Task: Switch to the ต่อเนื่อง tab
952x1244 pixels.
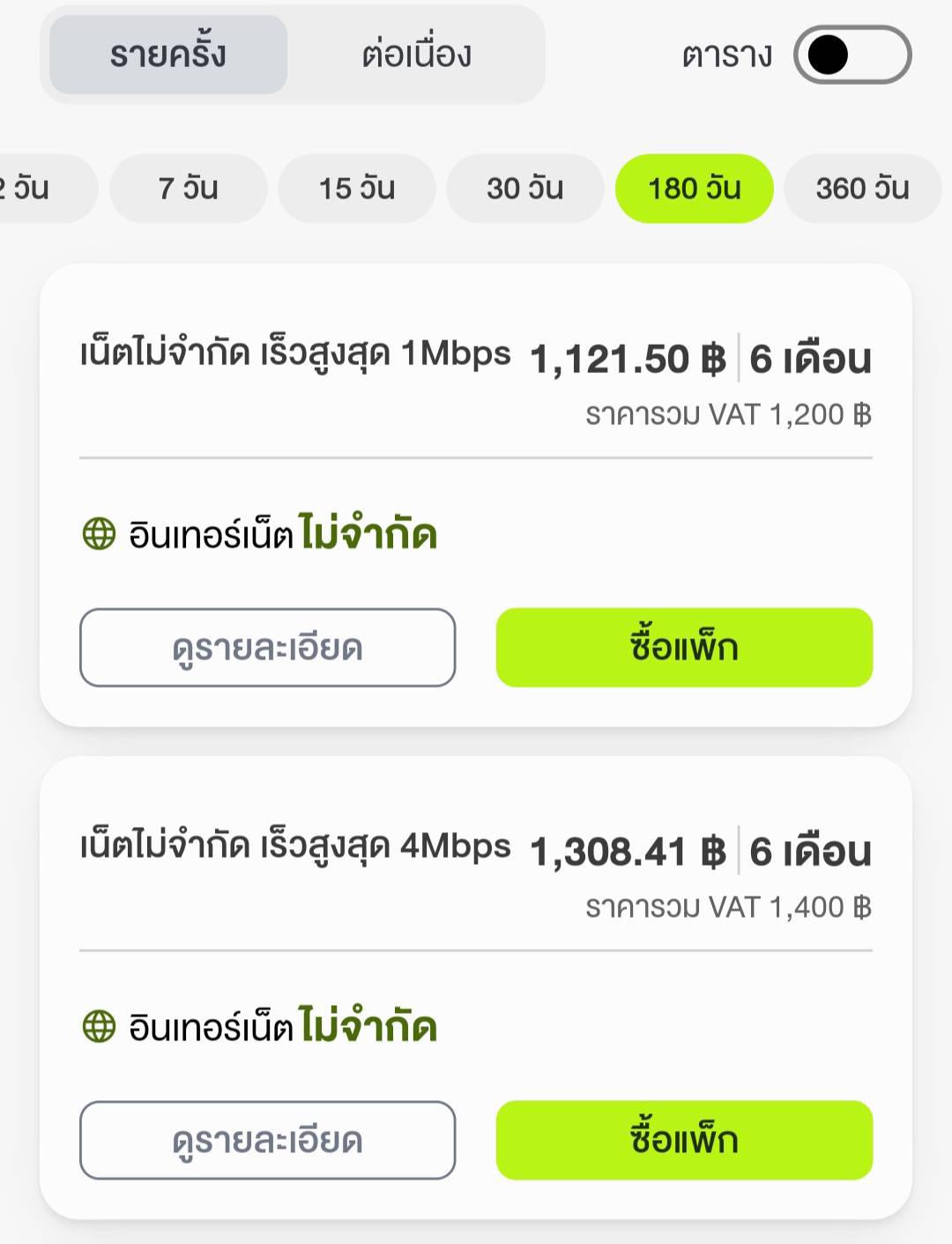Action: tap(416, 55)
